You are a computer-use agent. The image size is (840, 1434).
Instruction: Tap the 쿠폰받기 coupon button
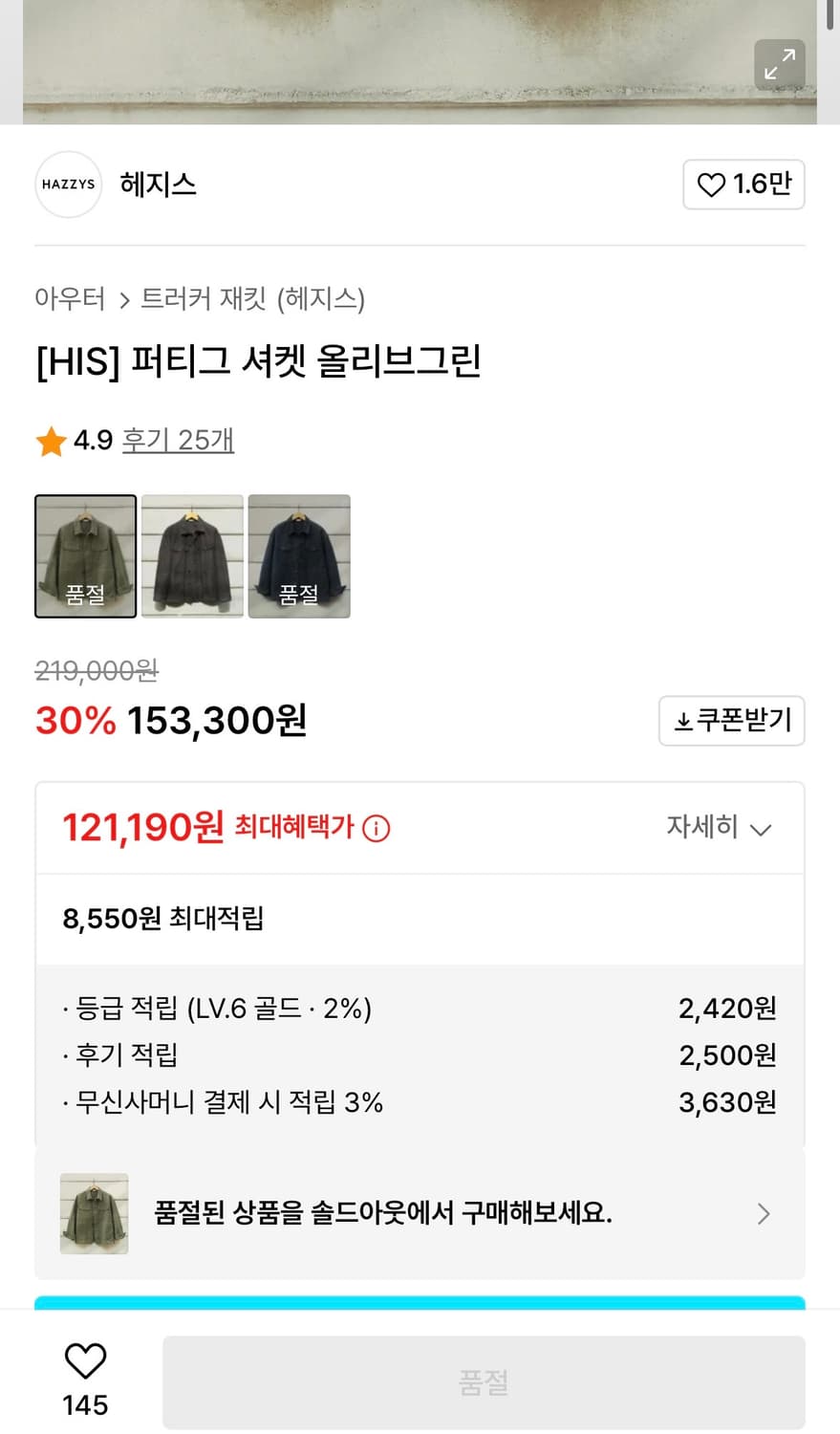coord(732,721)
